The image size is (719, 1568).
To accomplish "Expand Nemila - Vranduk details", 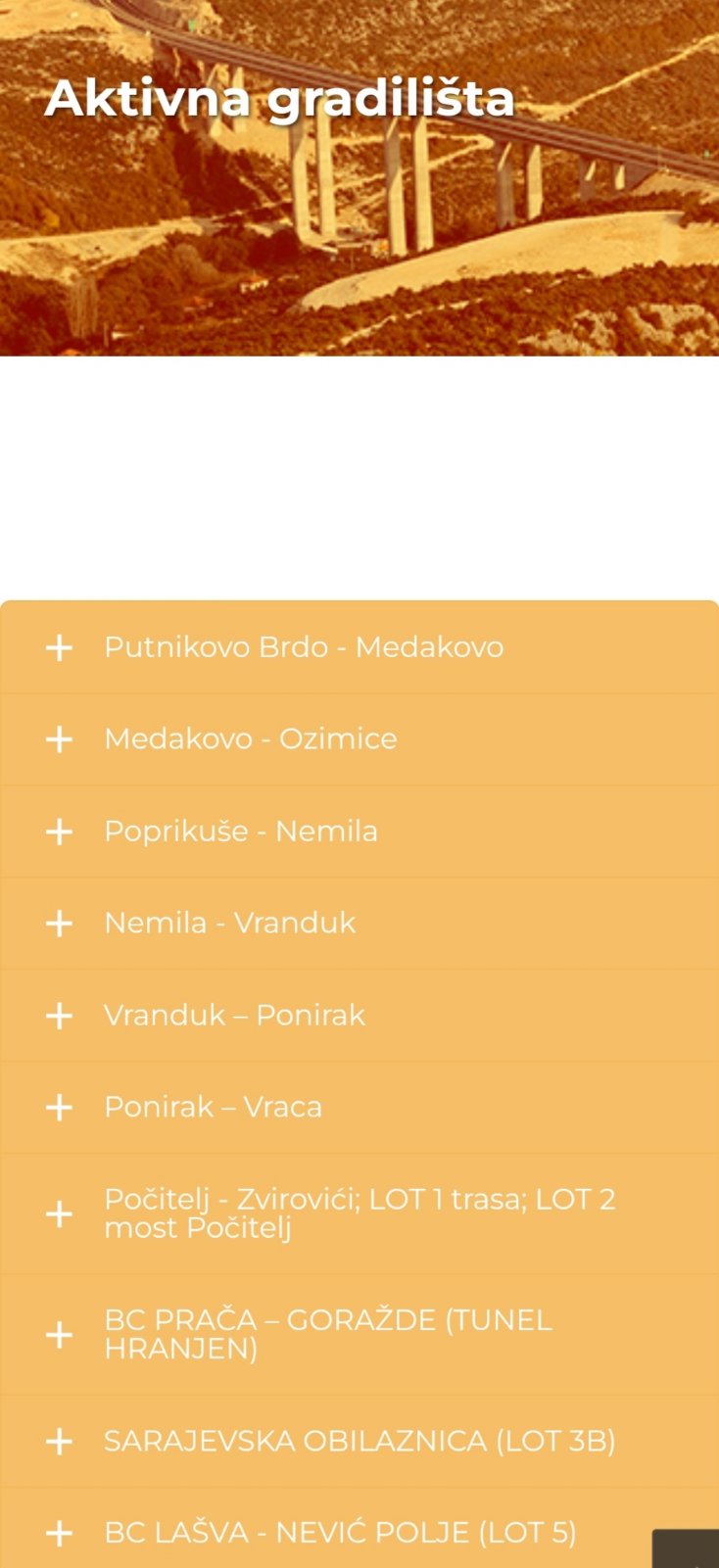I will point(359,924).
